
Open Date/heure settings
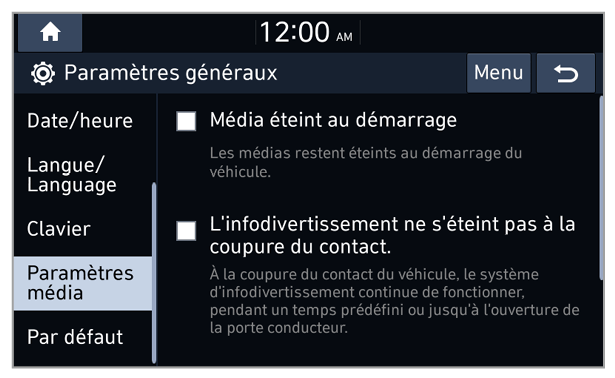point(80,120)
